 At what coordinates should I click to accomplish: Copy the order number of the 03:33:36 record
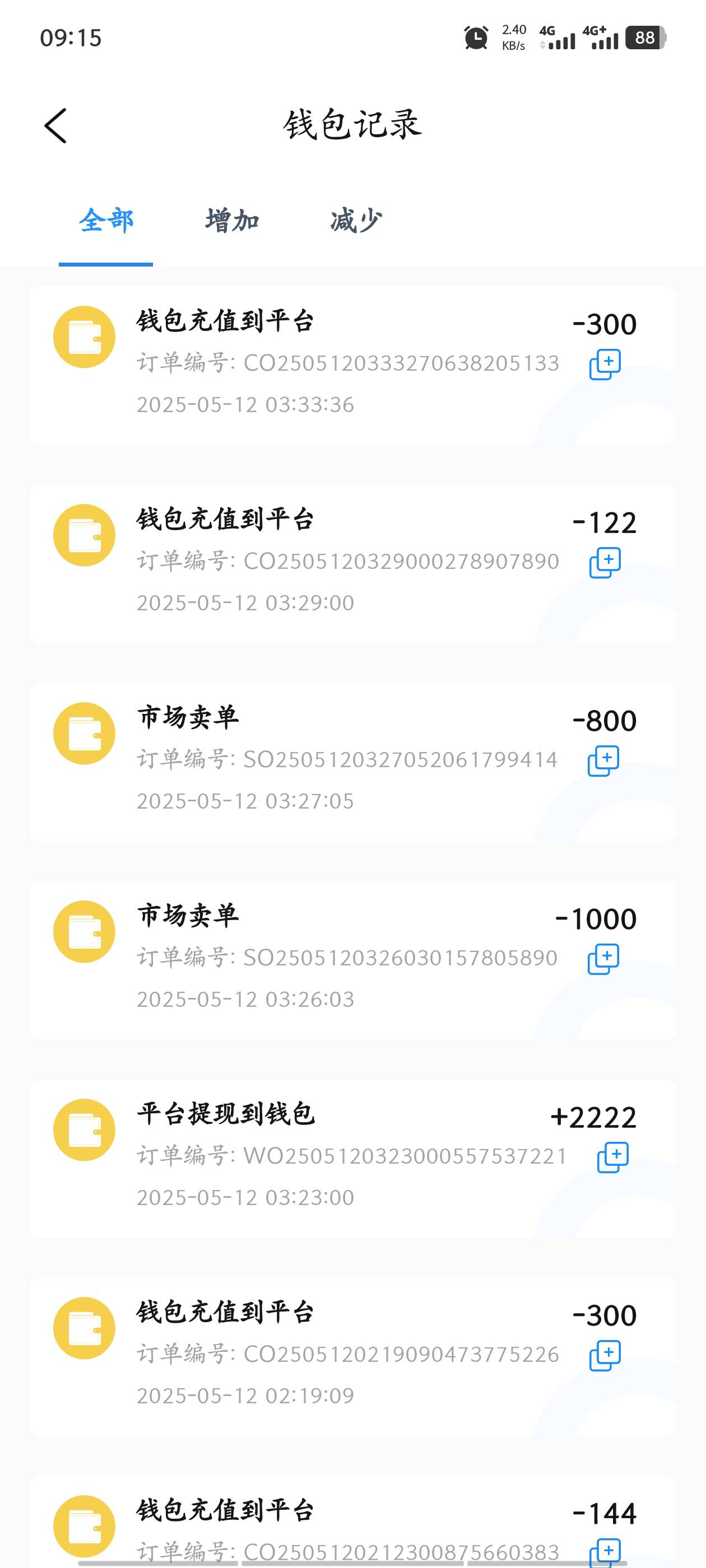(x=605, y=364)
